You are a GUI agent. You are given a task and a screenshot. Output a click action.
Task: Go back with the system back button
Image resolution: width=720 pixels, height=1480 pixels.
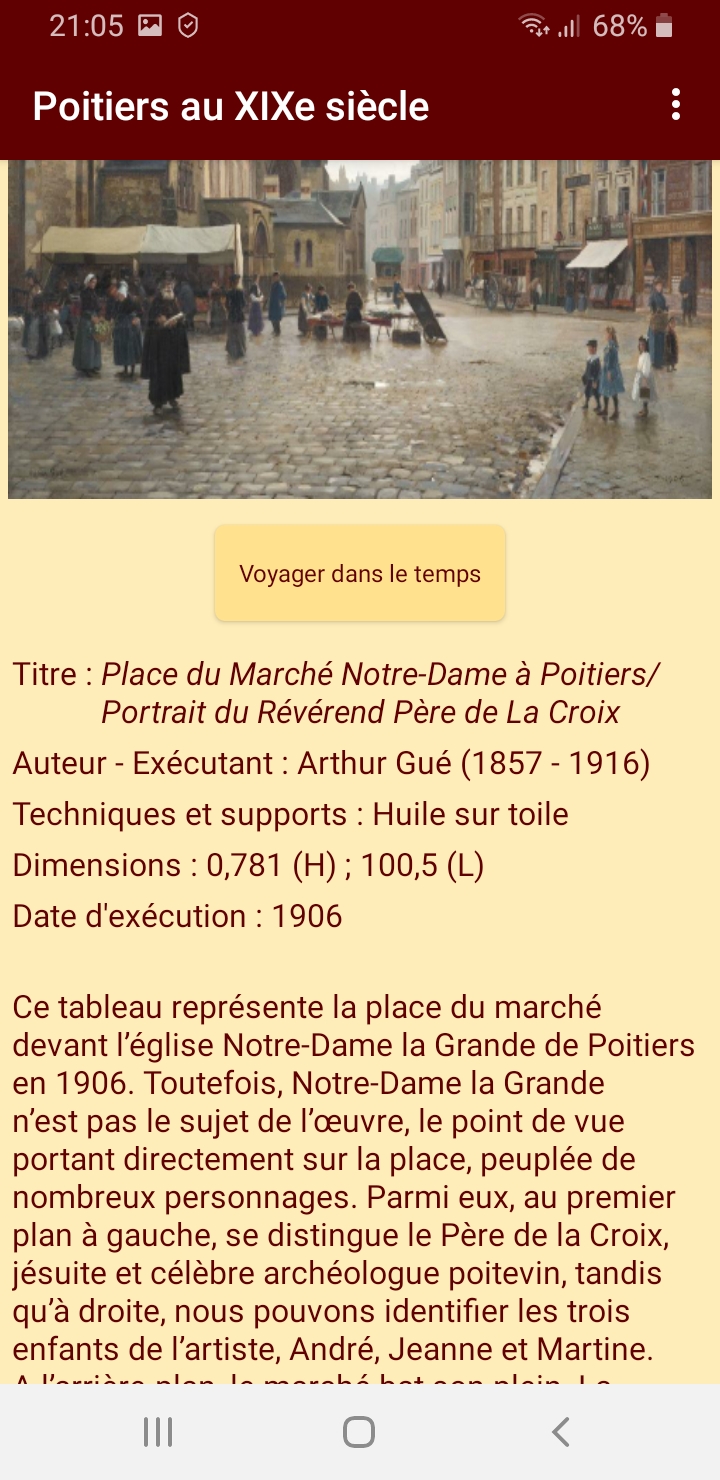pyautogui.click(x=561, y=1432)
